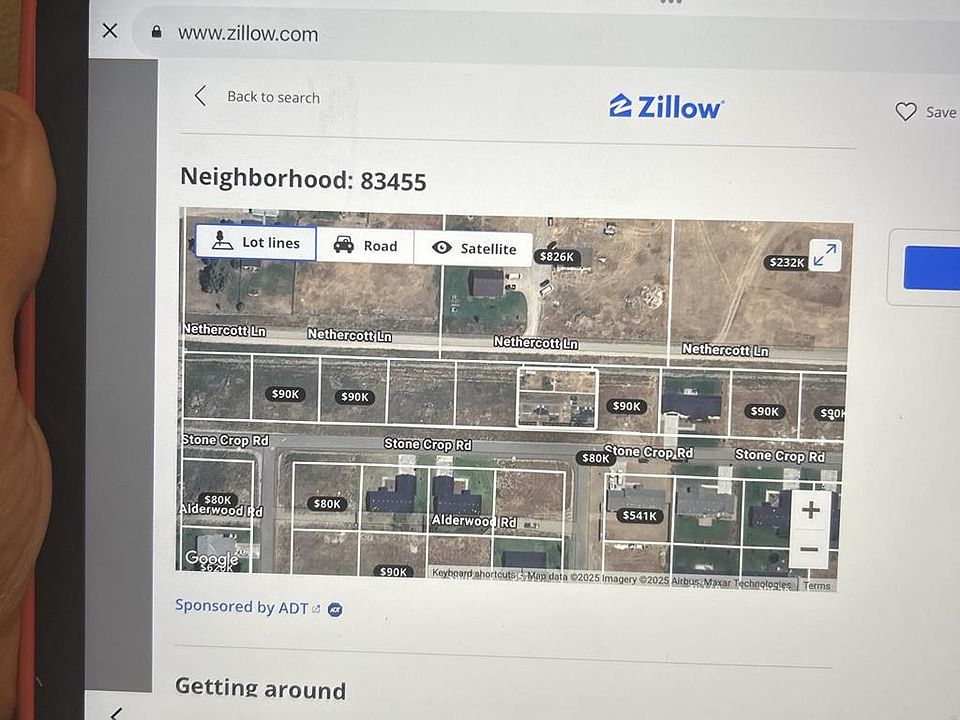Image resolution: width=960 pixels, height=720 pixels.
Task: Expand the map to fullscreen
Action: click(825, 256)
